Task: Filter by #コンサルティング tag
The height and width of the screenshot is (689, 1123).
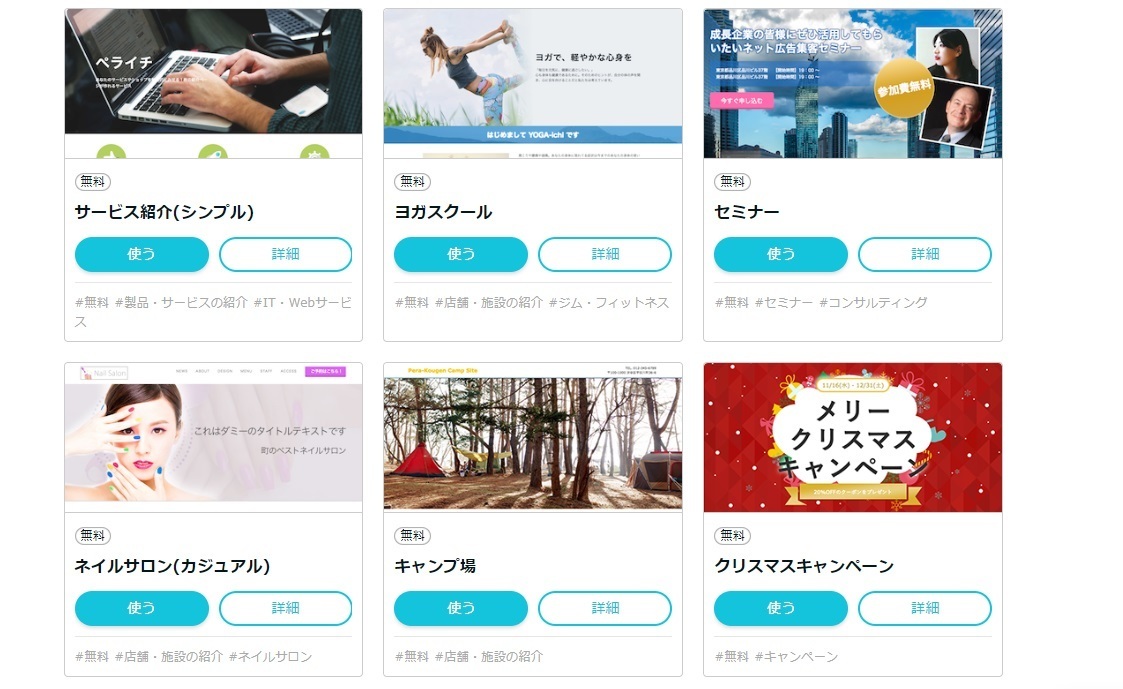Action: pyautogui.click(x=873, y=303)
